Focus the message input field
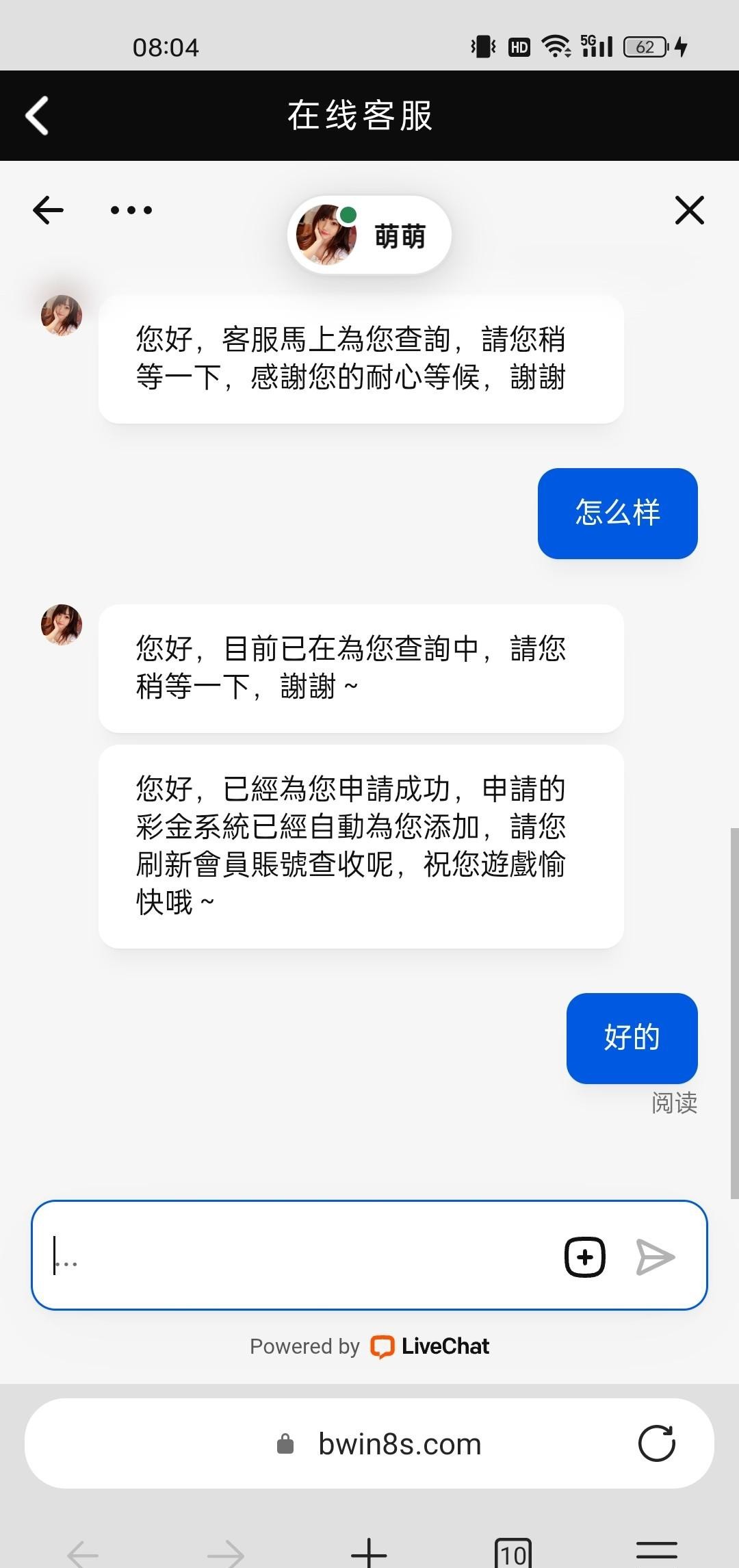 coord(301,1256)
